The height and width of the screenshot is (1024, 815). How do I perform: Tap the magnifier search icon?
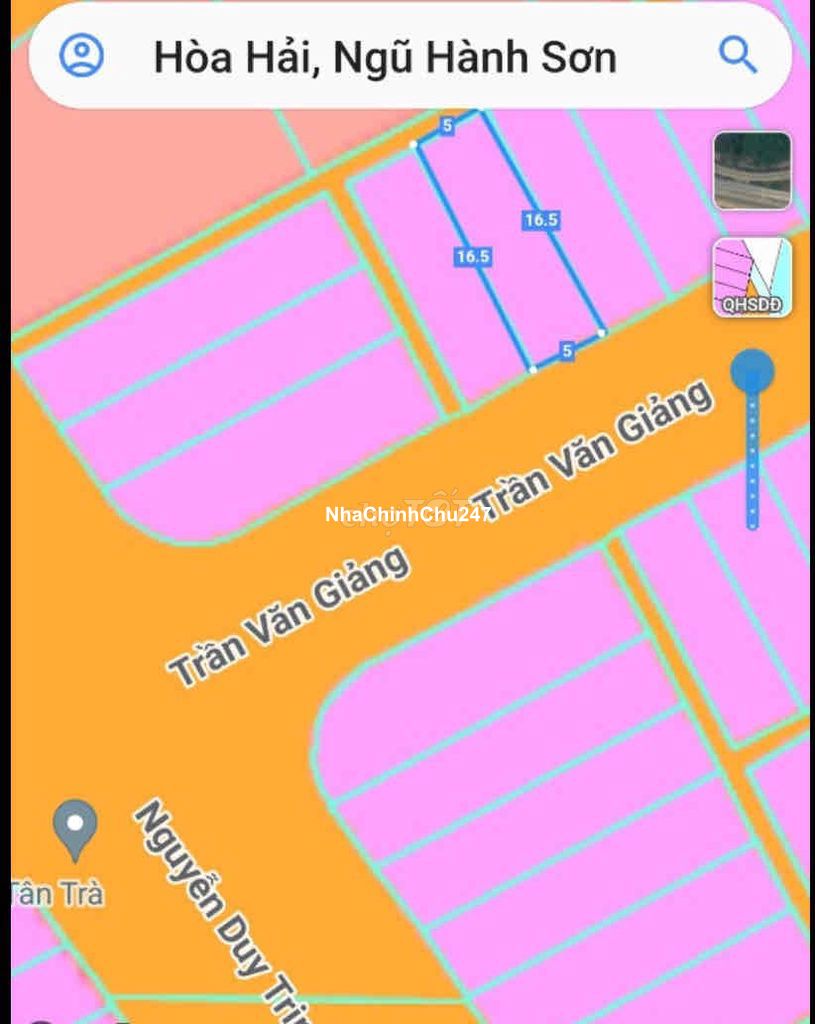pyautogui.click(x=738, y=56)
